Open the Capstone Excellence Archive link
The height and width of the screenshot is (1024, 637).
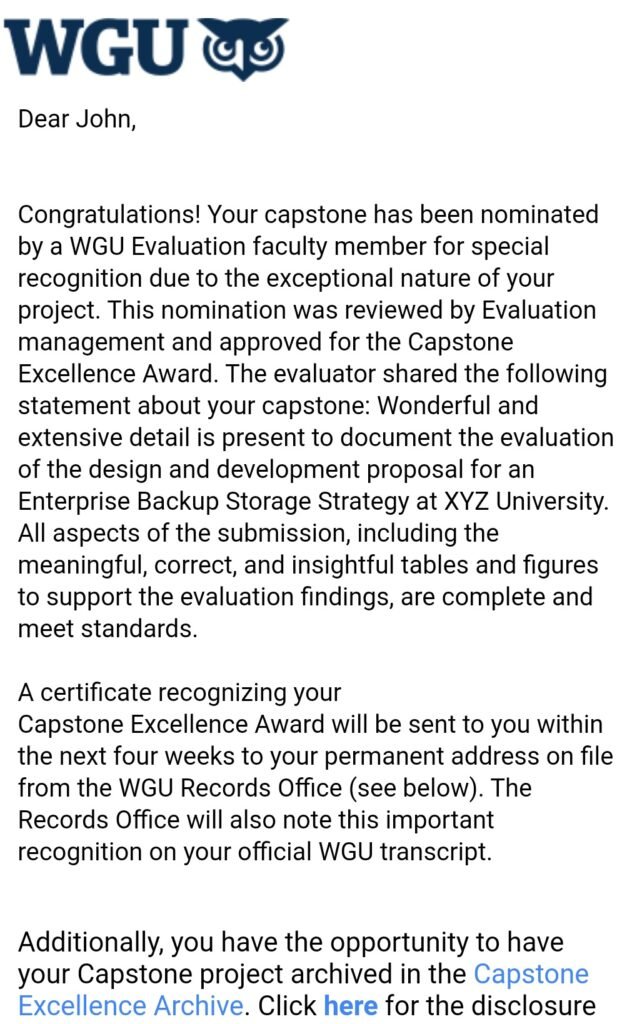[131, 1004]
